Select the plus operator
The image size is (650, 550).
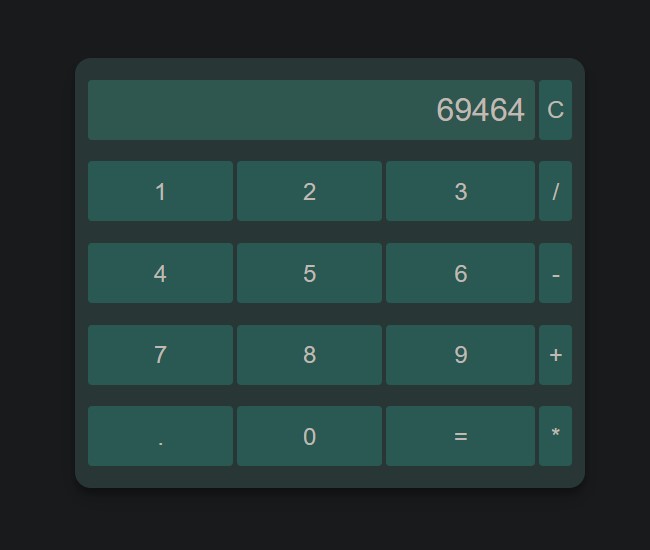tap(555, 355)
